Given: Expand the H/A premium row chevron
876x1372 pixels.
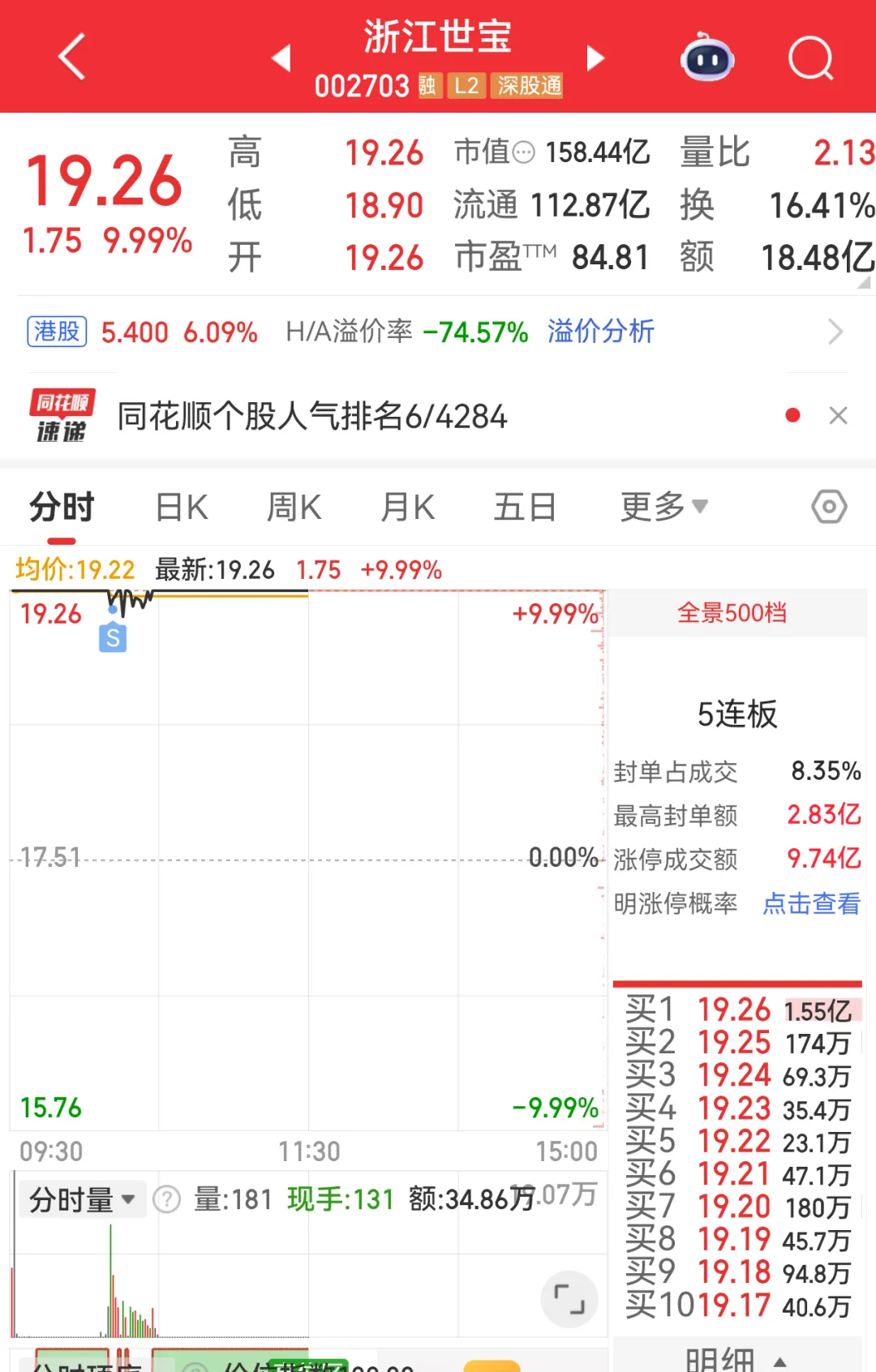Looking at the screenshot, I should pyautogui.click(x=837, y=332).
